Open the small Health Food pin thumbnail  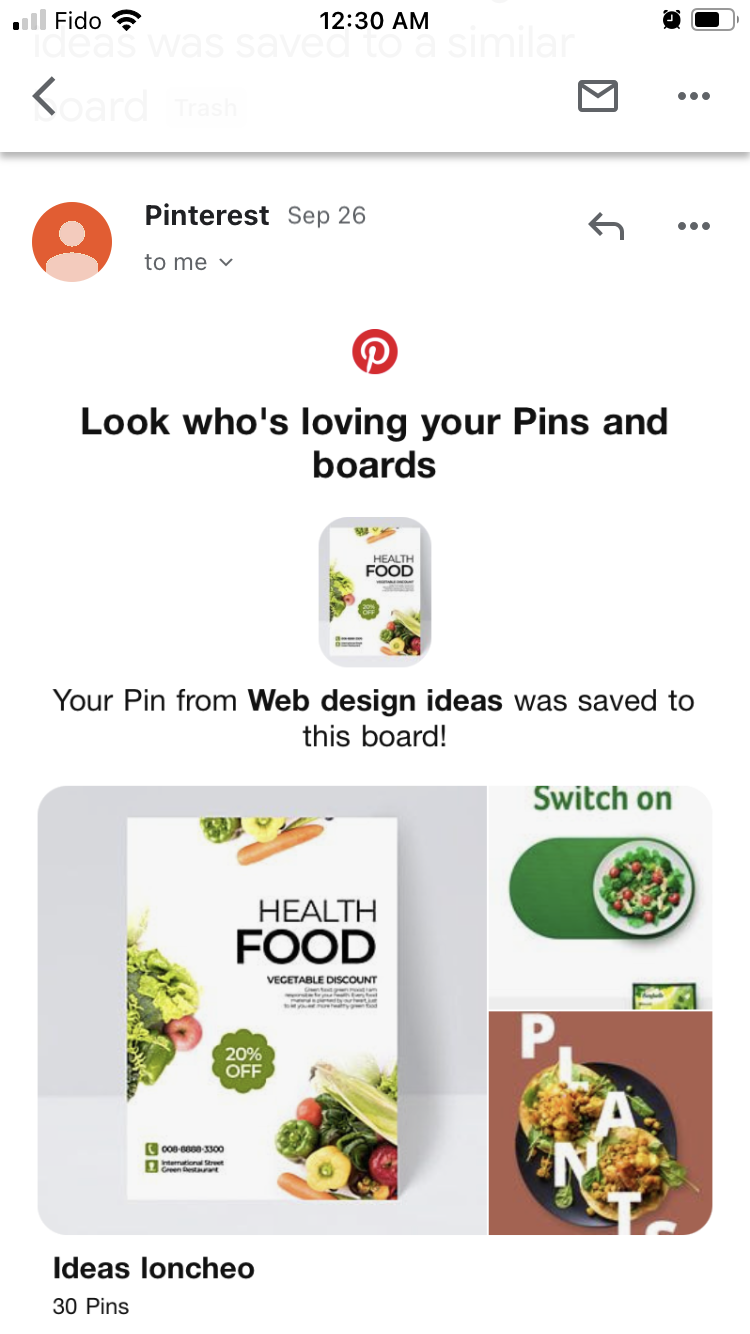375,592
